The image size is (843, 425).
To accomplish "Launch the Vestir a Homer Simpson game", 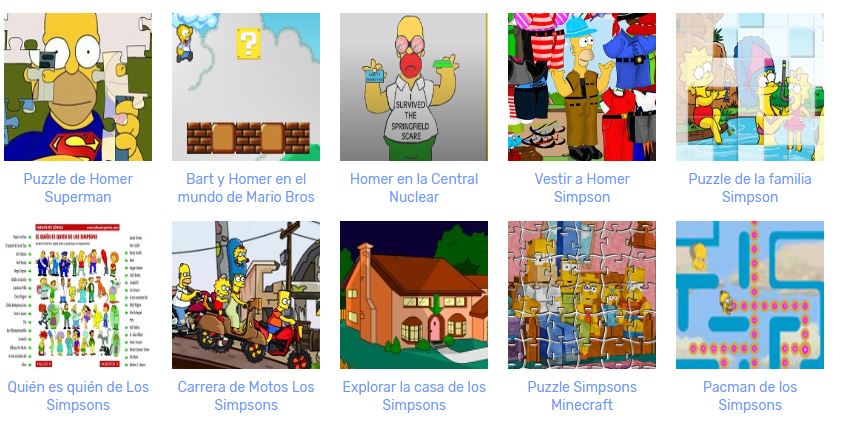I will 582,88.
